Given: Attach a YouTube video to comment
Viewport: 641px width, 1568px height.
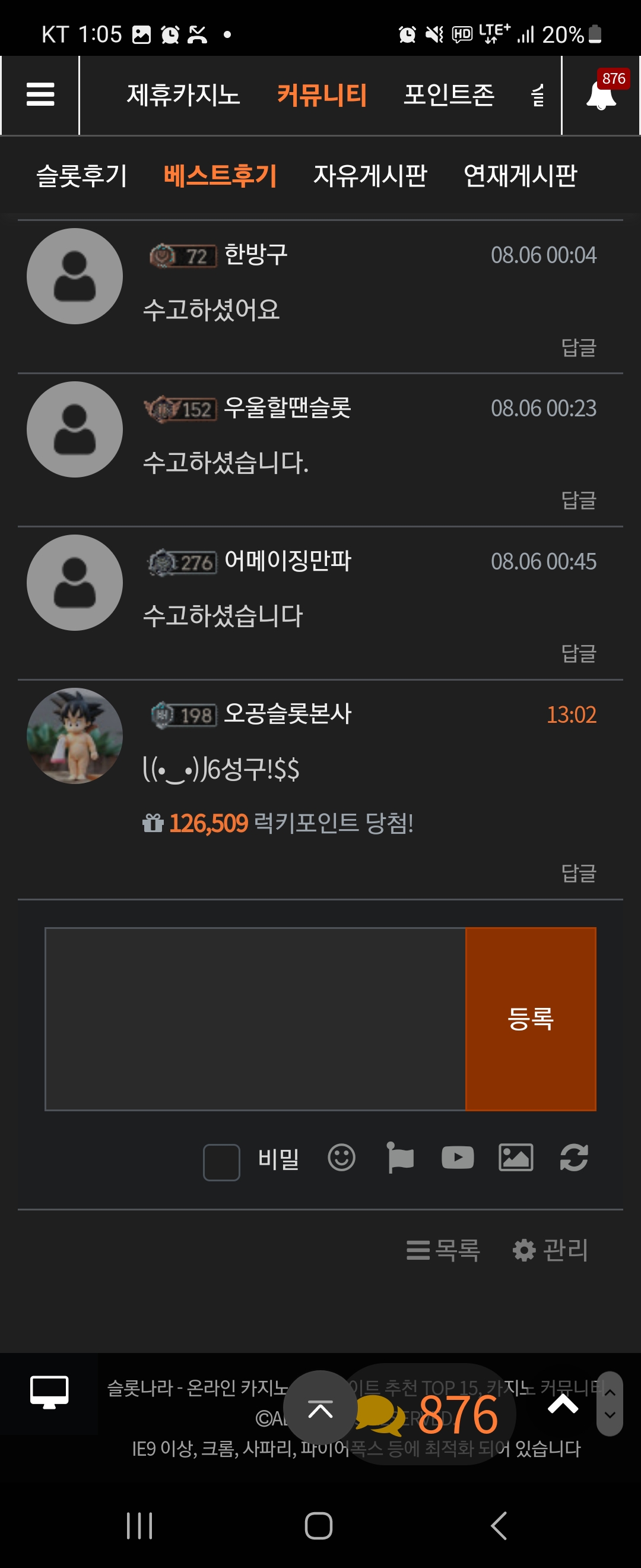Looking at the screenshot, I should [x=458, y=1157].
